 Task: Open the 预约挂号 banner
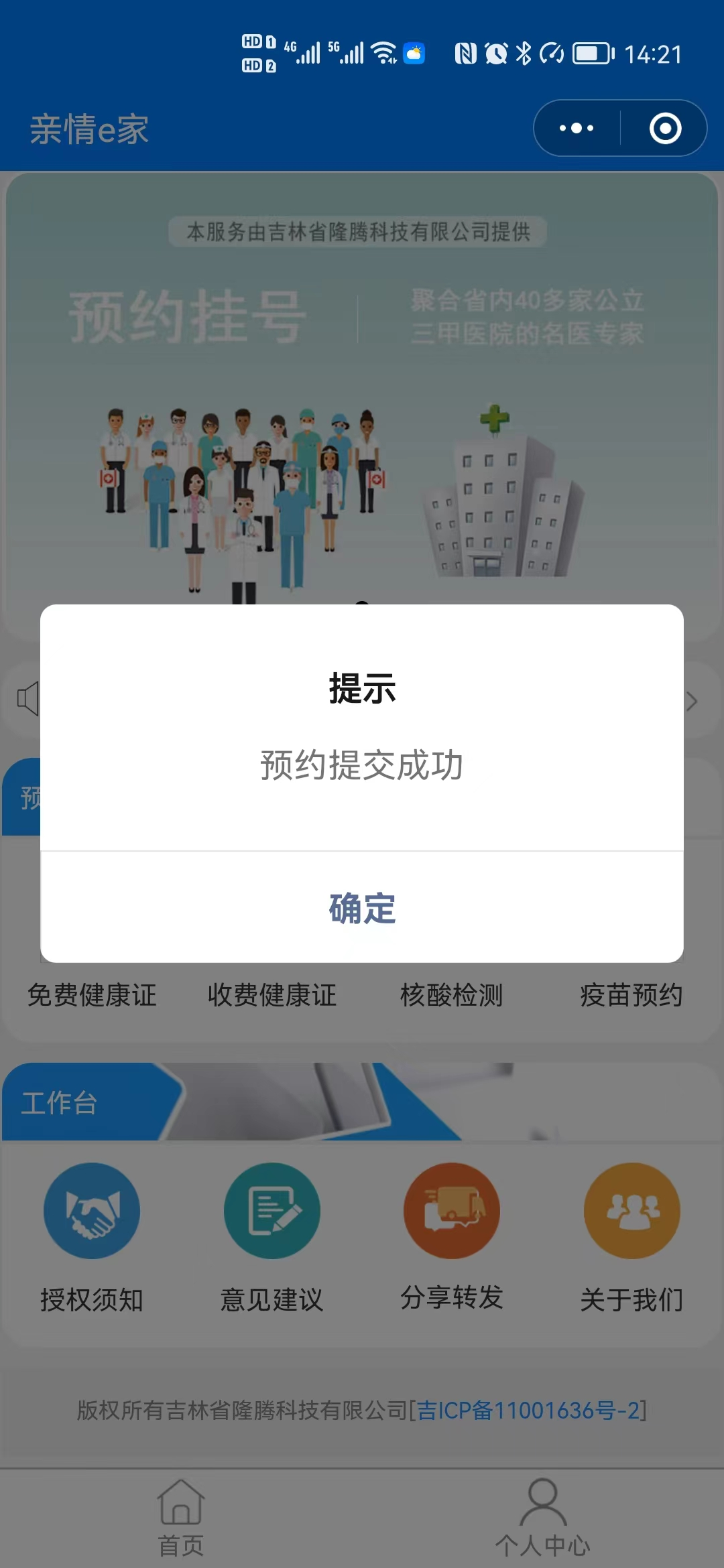pos(362,402)
